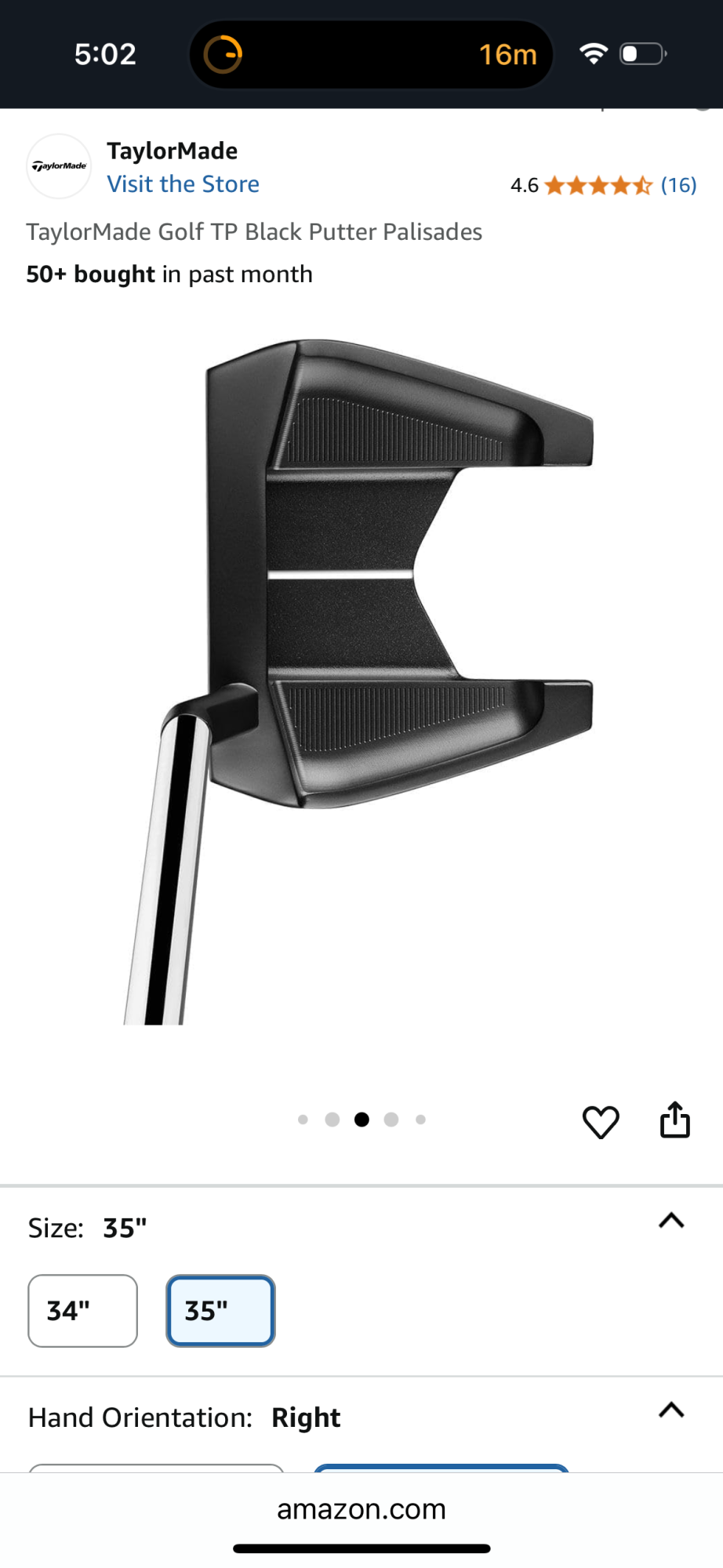The height and width of the screenshot is (1568, 723).
Task: Tap the amazon.com address bar
Action: pyautogui.click(x=361, y=1509)
